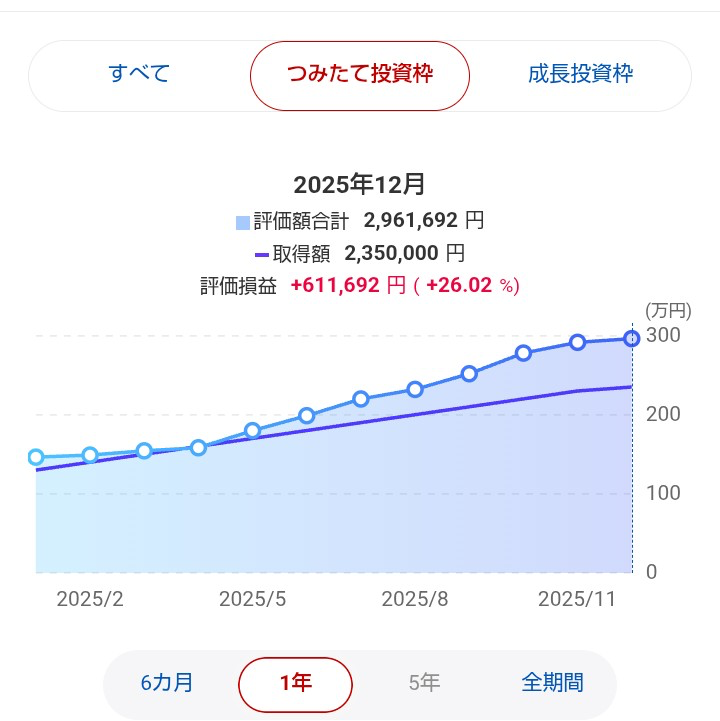Select the つみたて投資枠 tab

[x=360, y=75]
